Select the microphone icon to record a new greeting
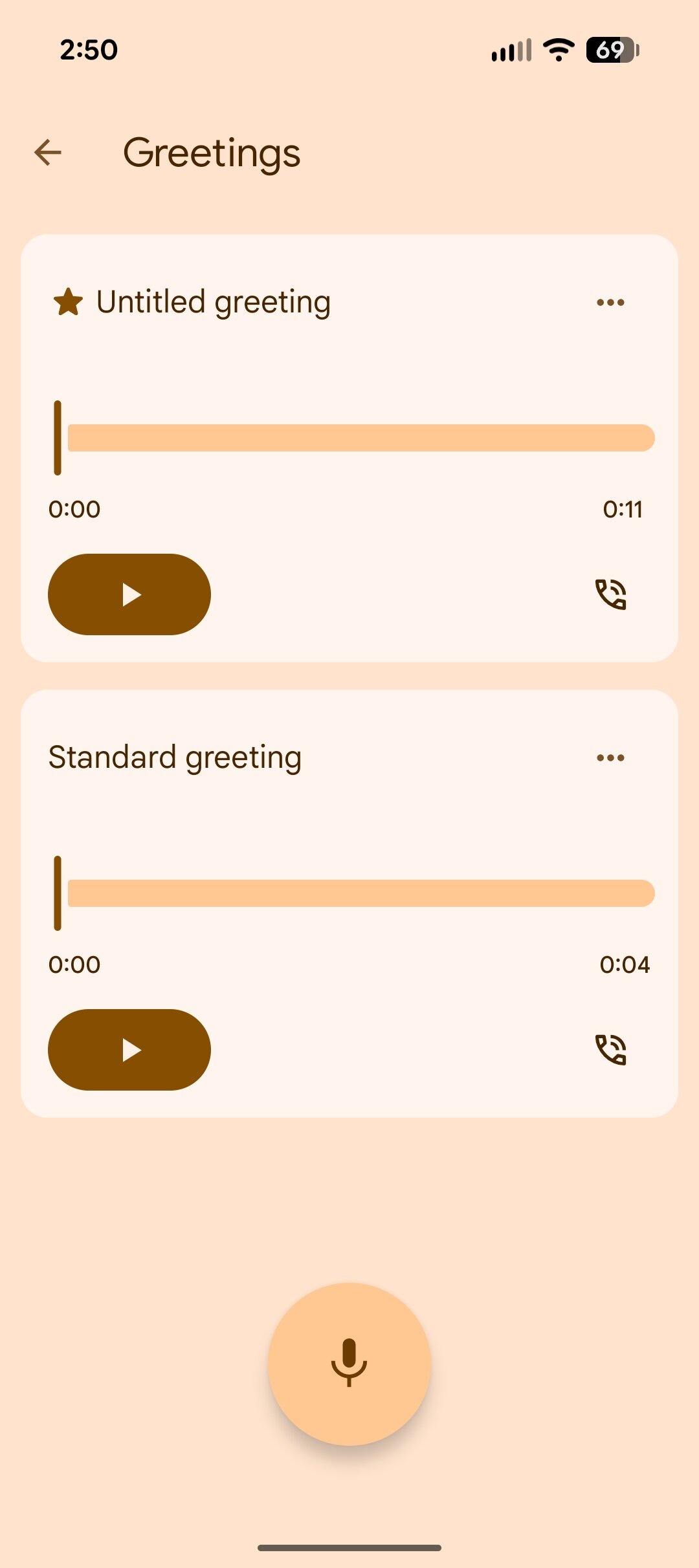 click(x=349, y=1362)
